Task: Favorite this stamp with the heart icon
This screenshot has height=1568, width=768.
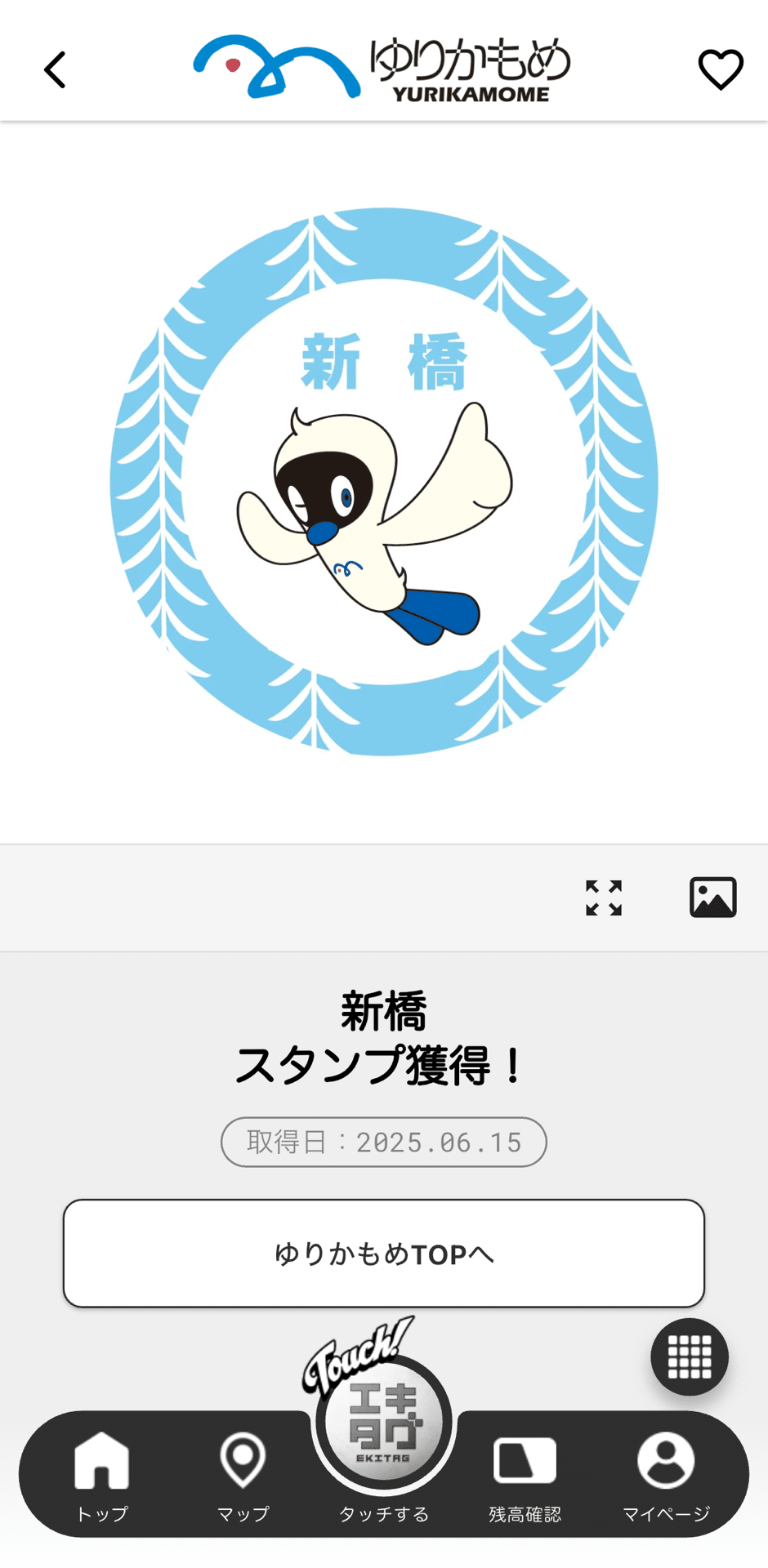Action: pyautogui.click(x=720, y=69)
